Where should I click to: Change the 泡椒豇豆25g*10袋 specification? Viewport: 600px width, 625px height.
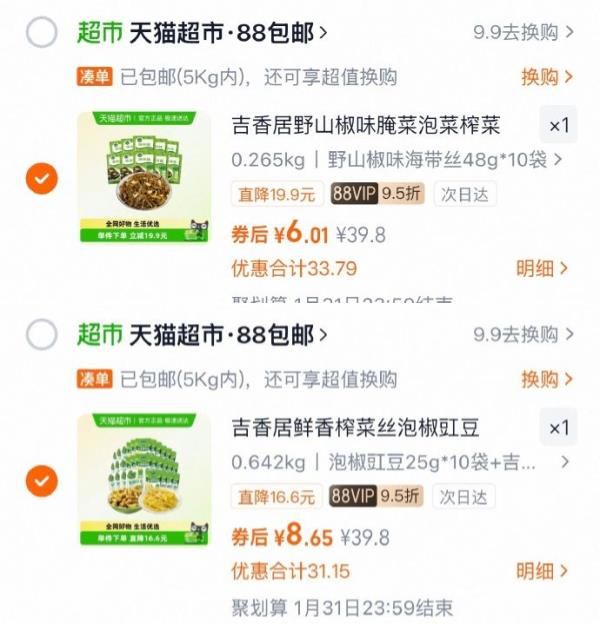(x=445, y=462)
